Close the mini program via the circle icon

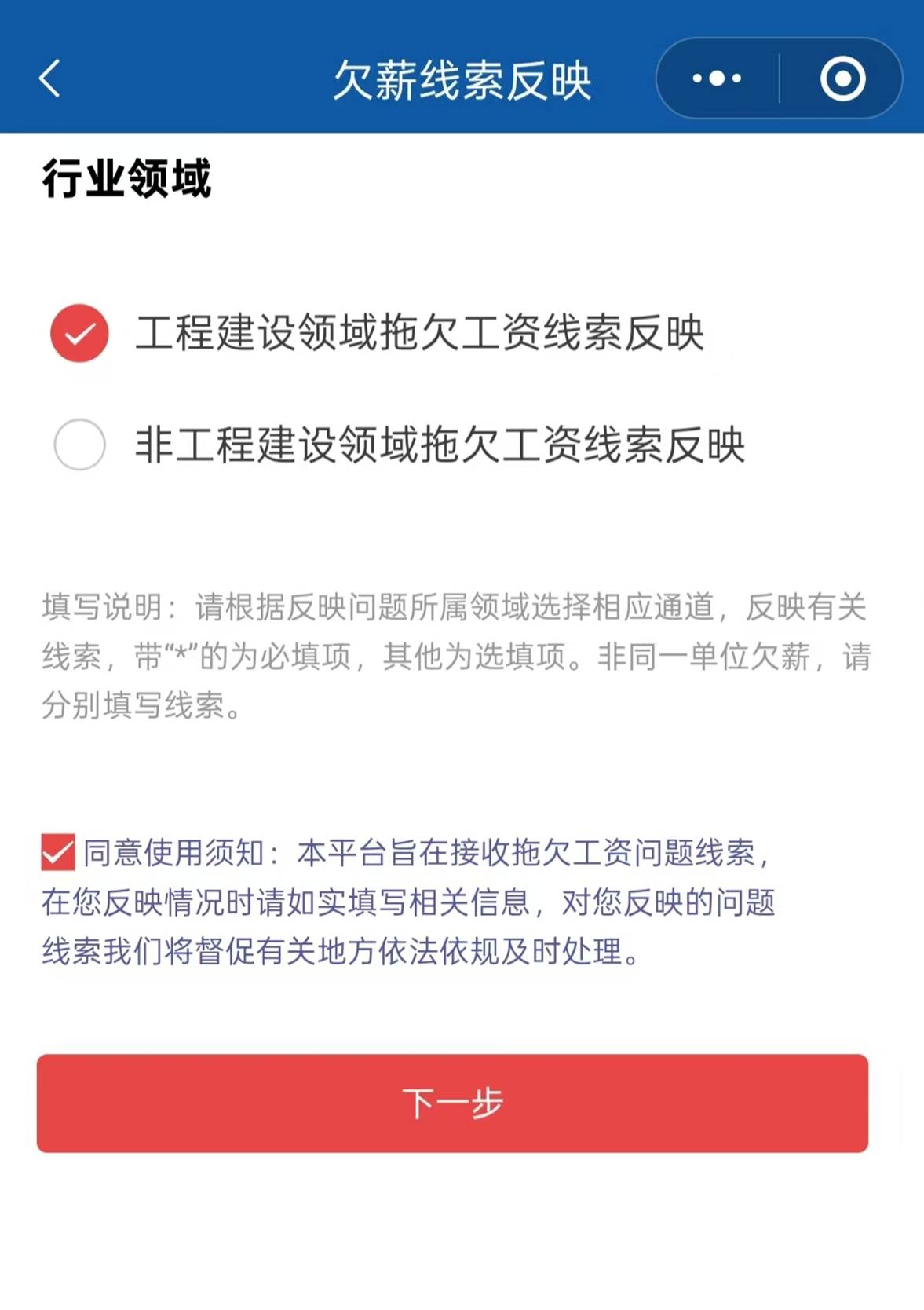click(842, 79)
